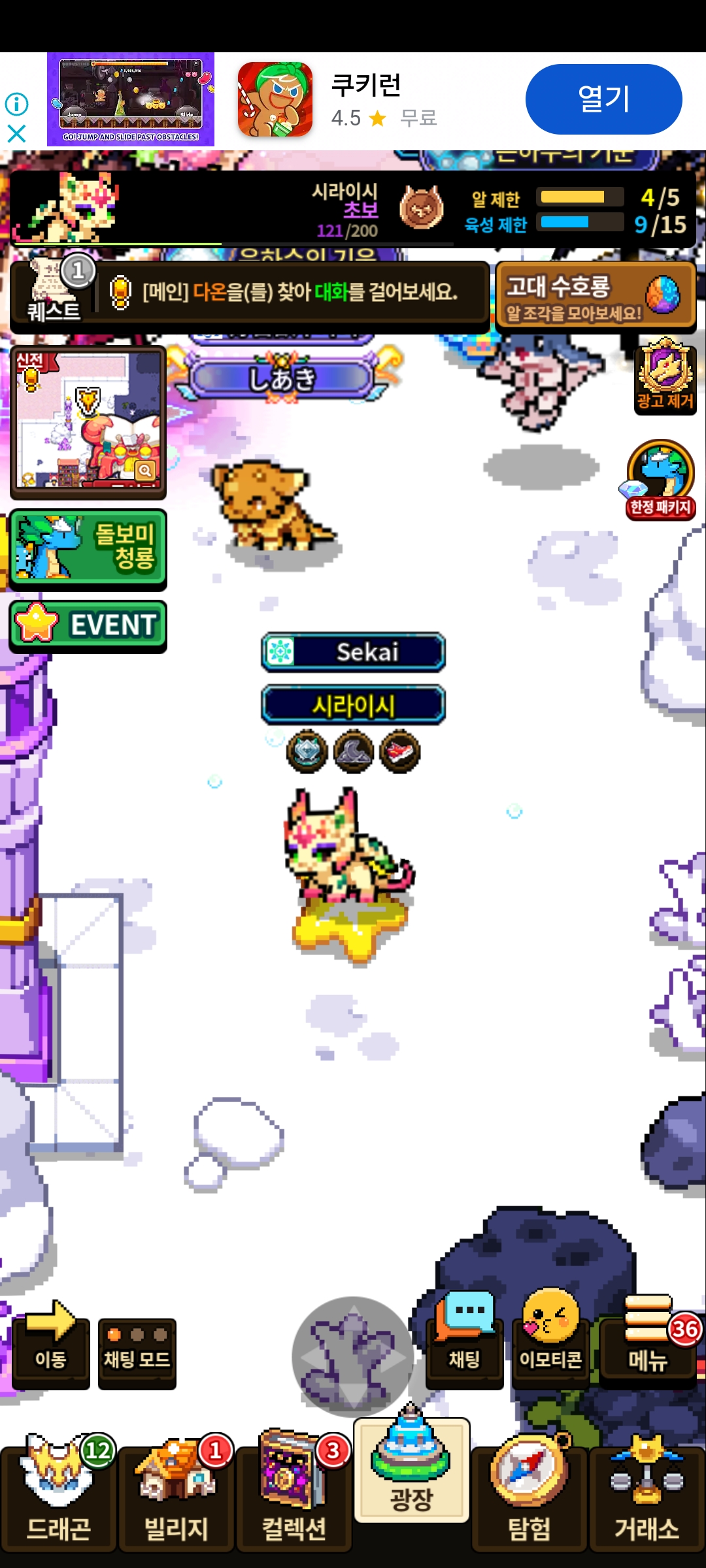Open the 한정 패키지 offer
Image resolution: width=706 pixels, height=1568 pixels.
pyautogui.click(x=660, y=480)
